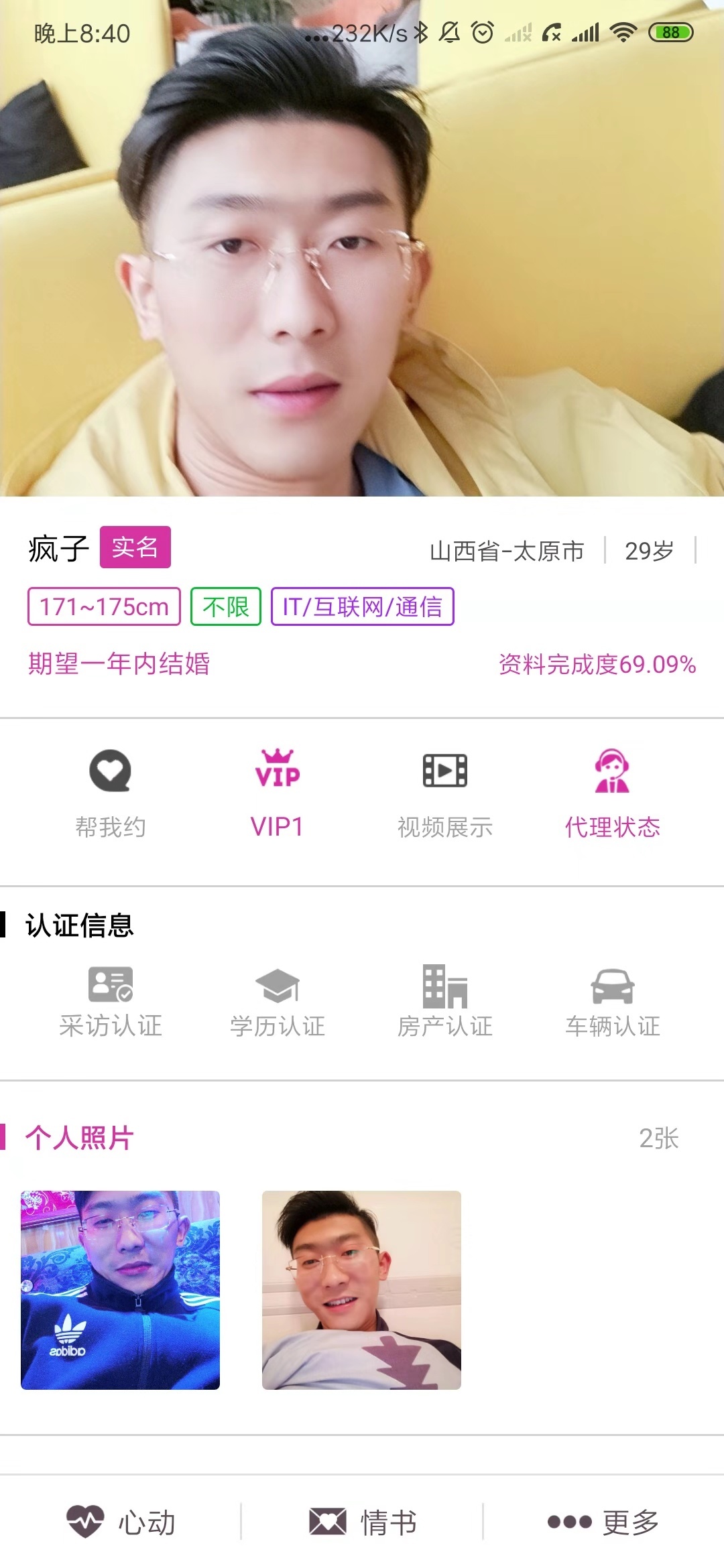Screen dimensions: 724x1568
Task: Write a 情书 love letter
Action: [362, 1522]
